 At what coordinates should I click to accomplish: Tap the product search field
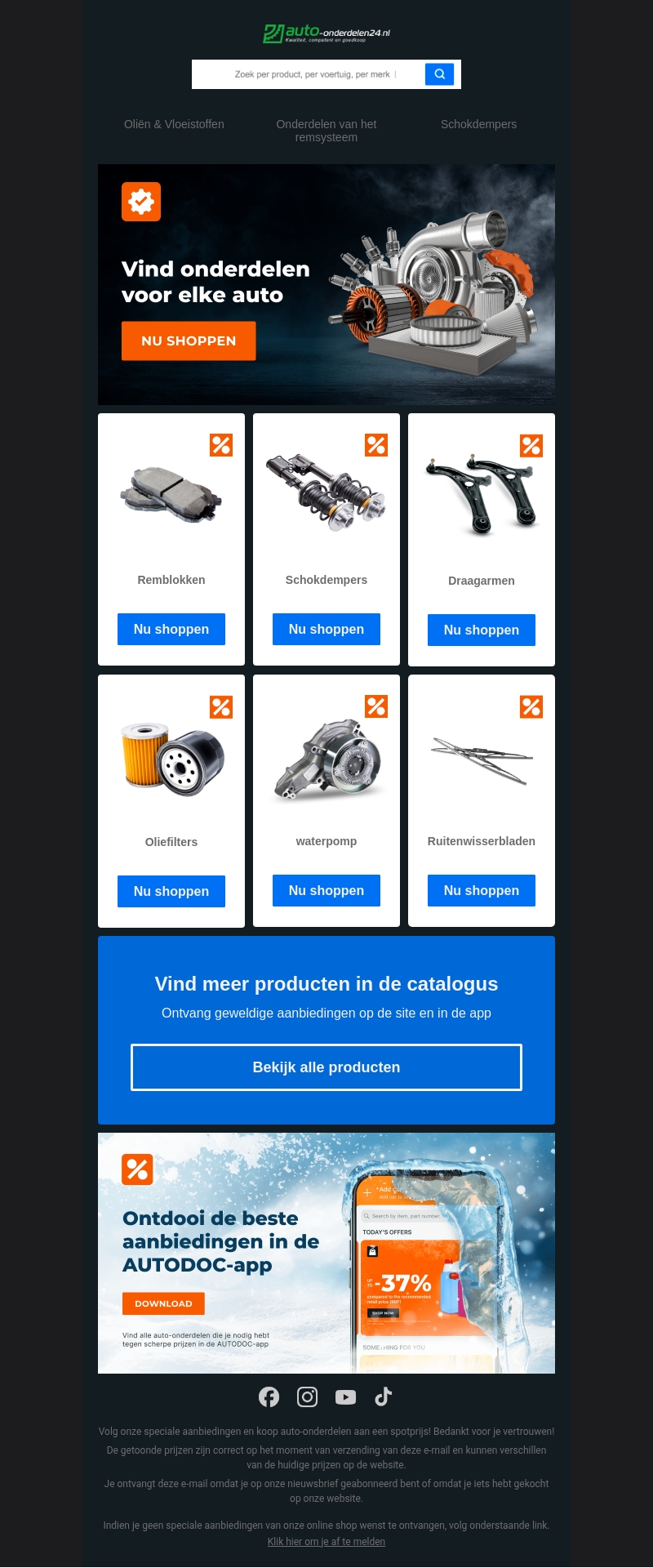coord(310,74)
